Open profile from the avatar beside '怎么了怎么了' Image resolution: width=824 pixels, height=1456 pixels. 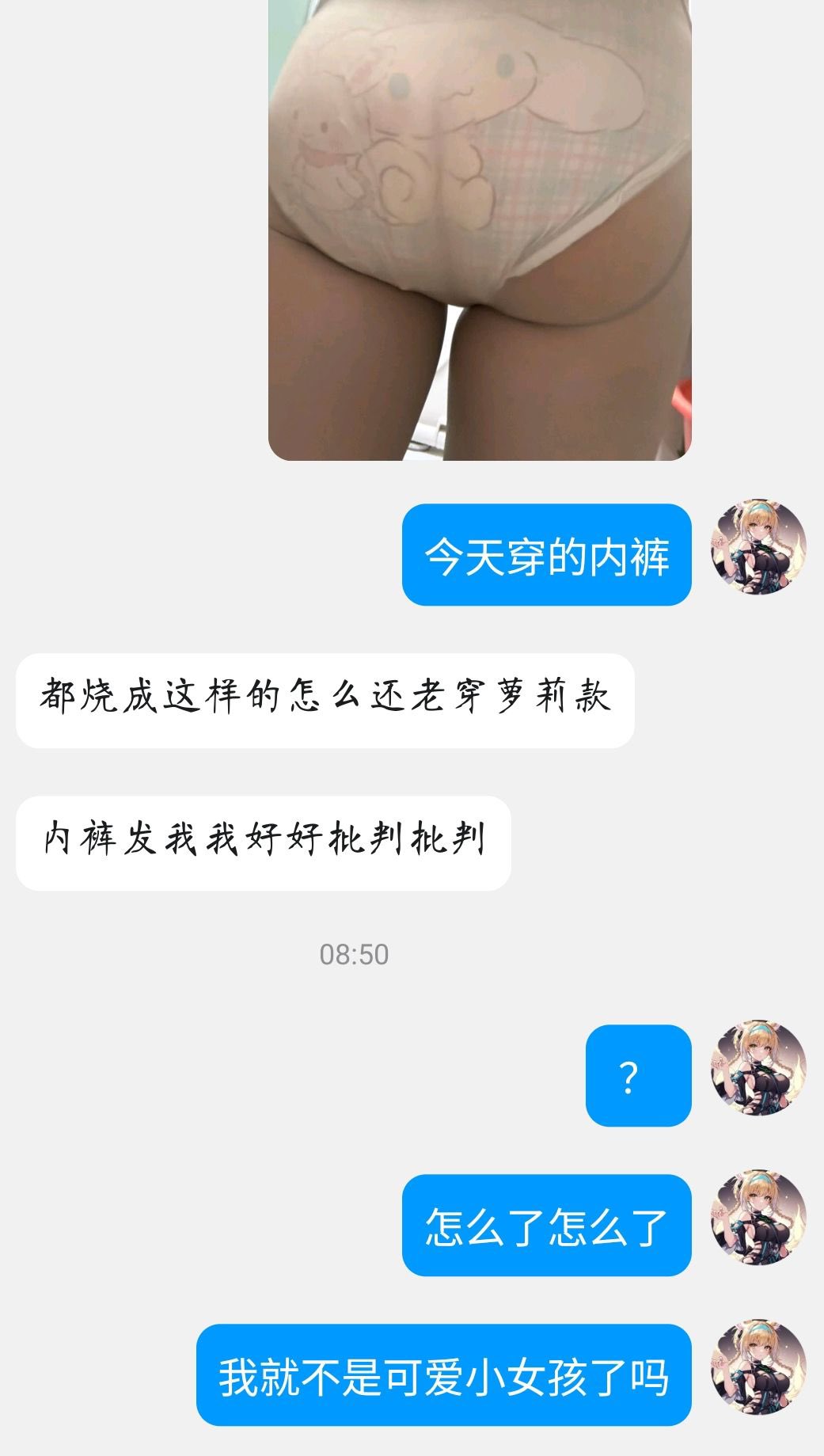click(758, 1218)
